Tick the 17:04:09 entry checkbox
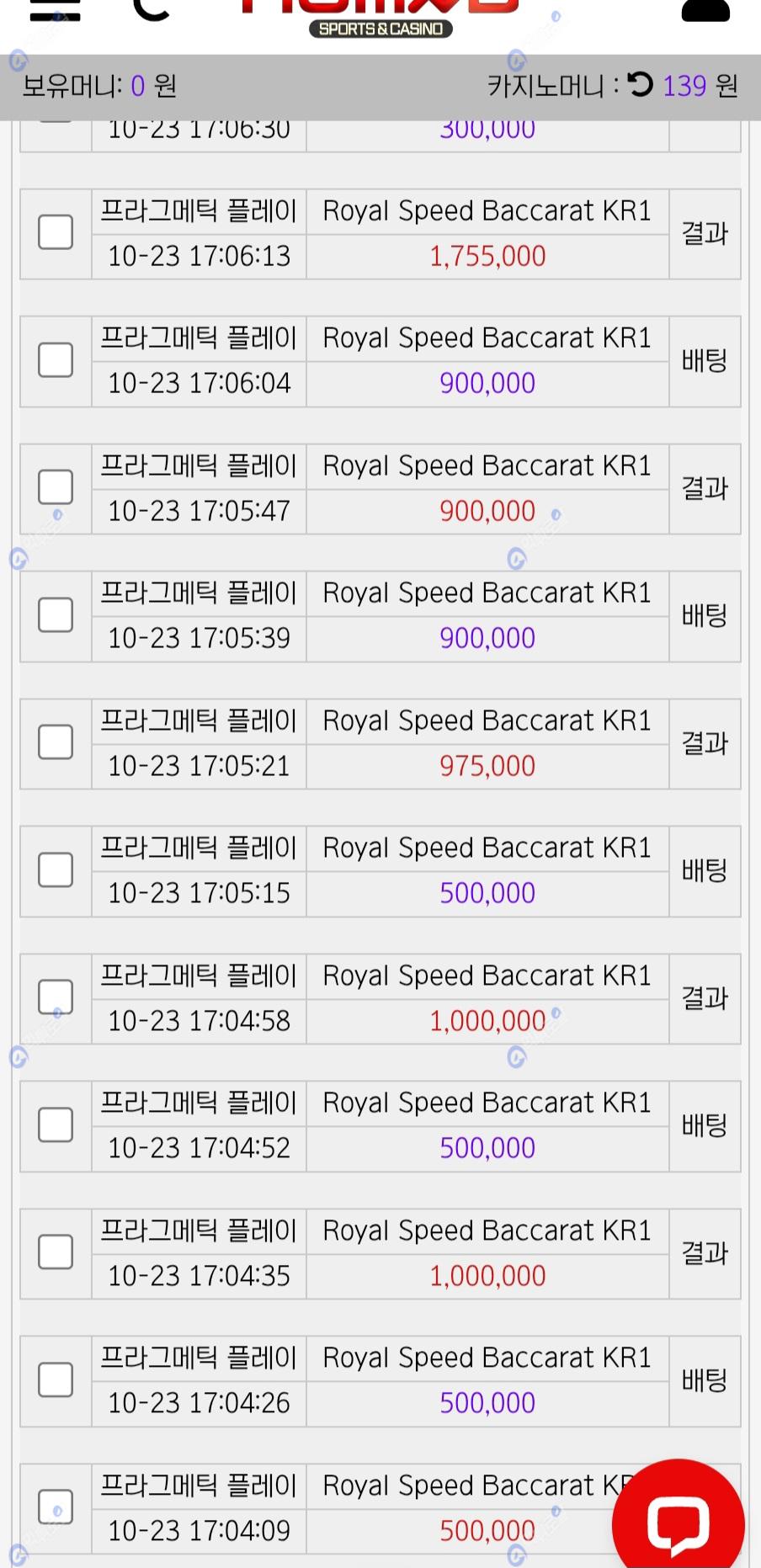 point(56,1507)
